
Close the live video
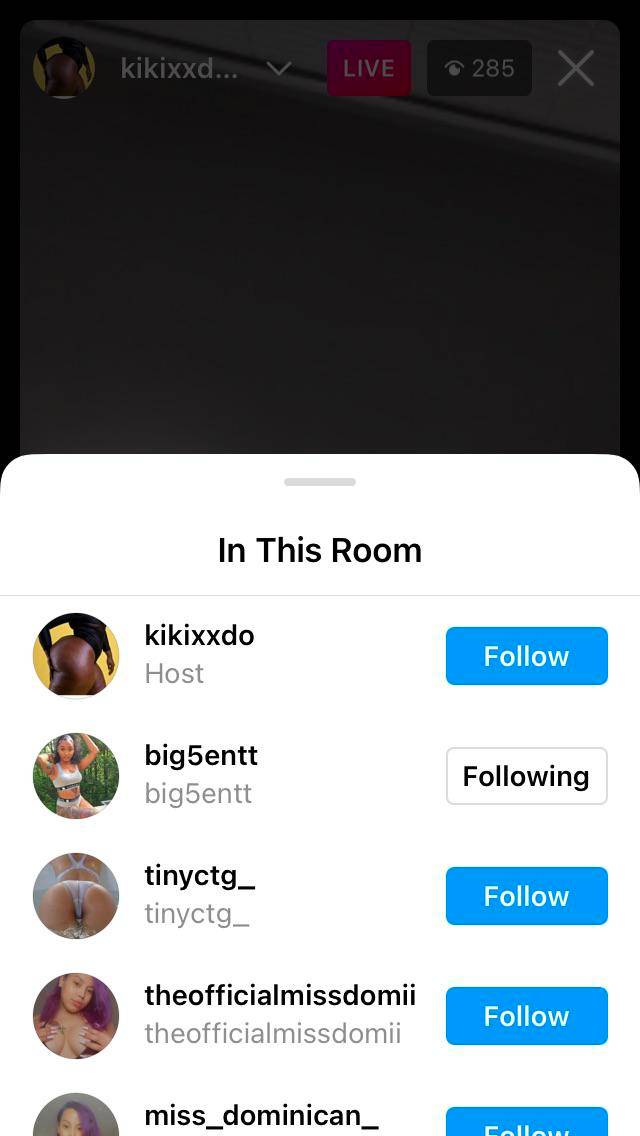[576, 68]
